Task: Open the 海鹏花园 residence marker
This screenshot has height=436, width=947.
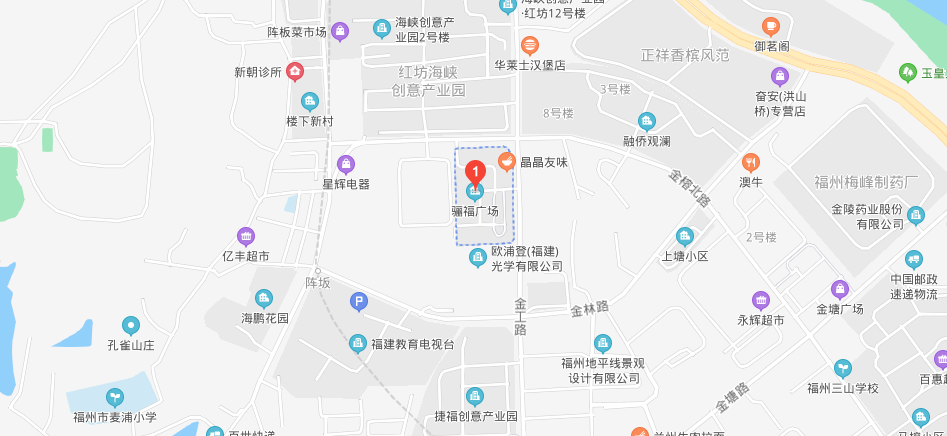Action: [x=264, y=298]
